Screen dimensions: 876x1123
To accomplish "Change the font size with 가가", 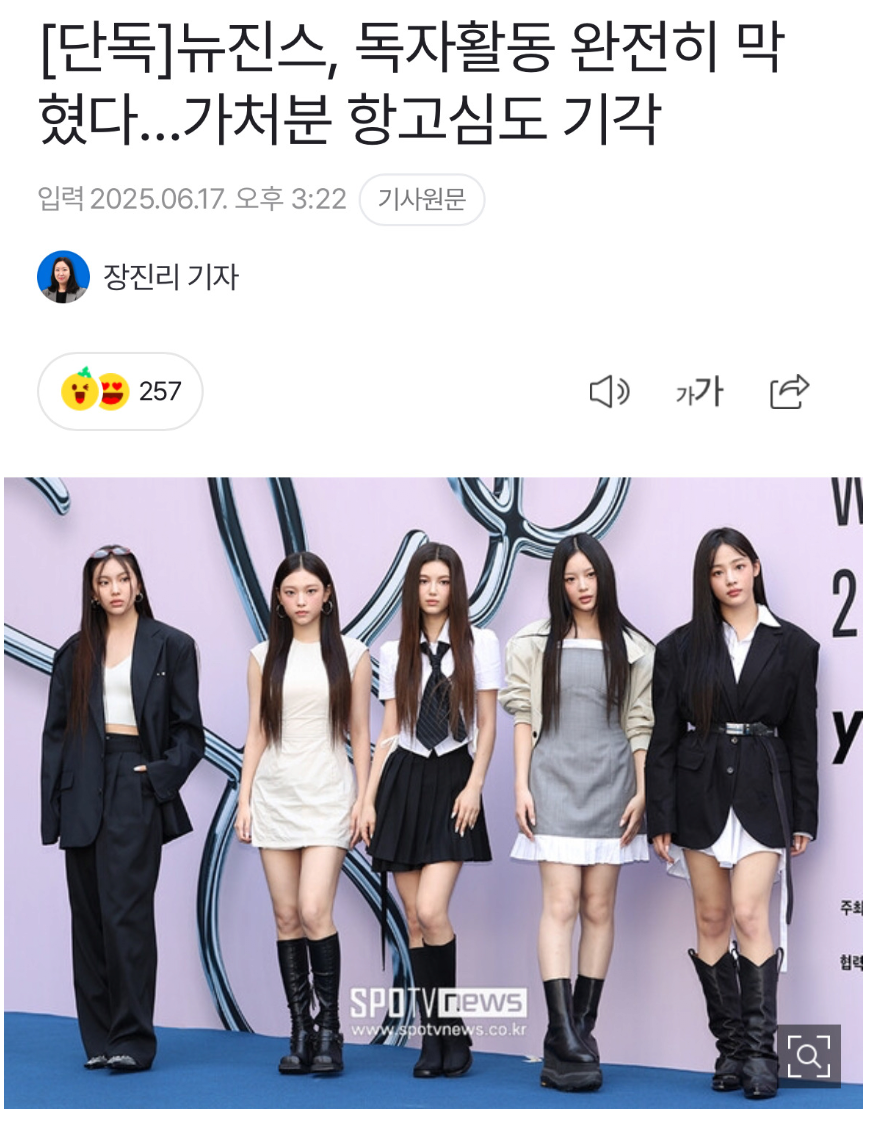I will point(699,392).
